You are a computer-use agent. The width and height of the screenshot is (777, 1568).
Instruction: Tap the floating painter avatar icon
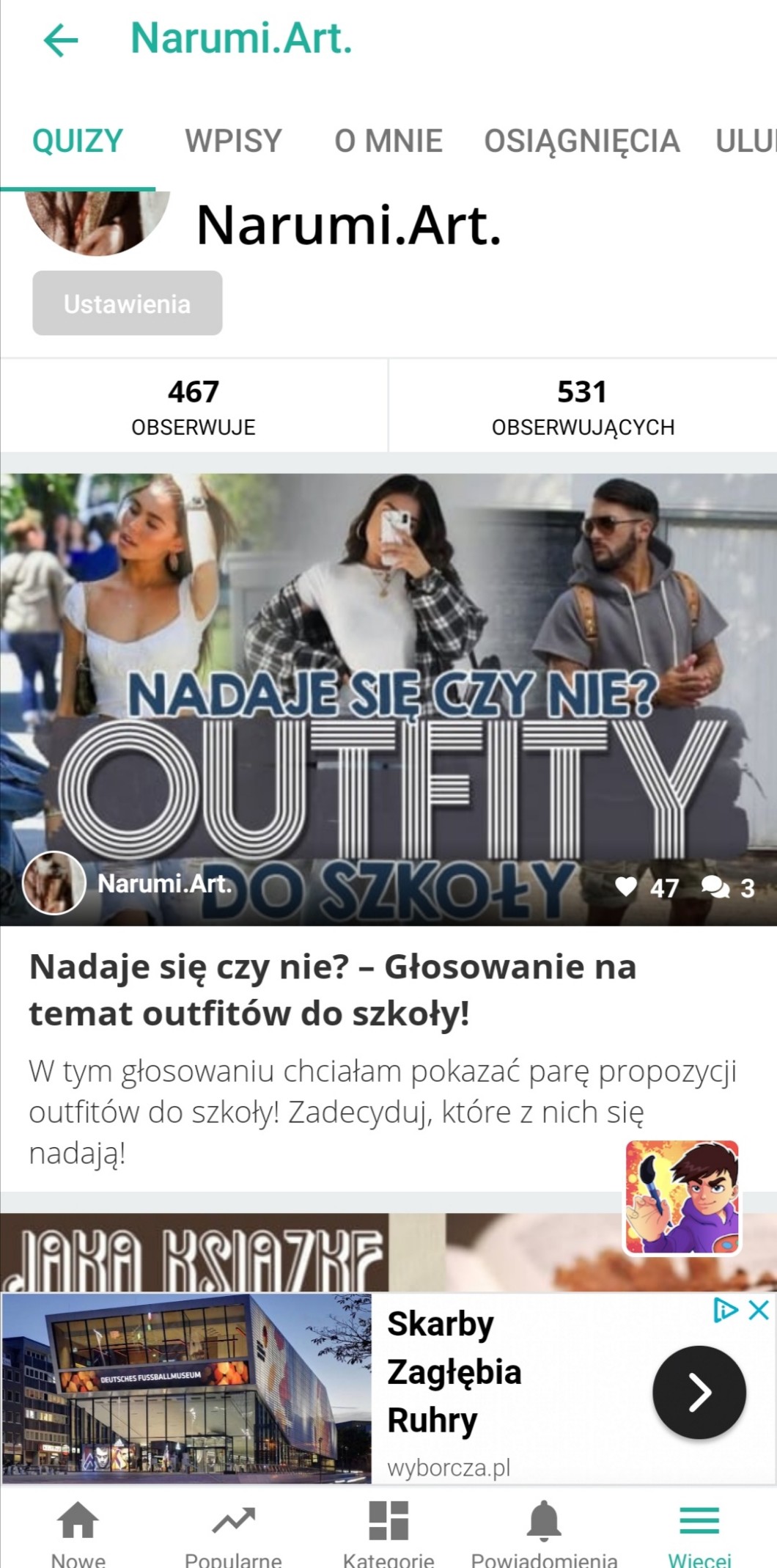click(x=682, y=1197)
